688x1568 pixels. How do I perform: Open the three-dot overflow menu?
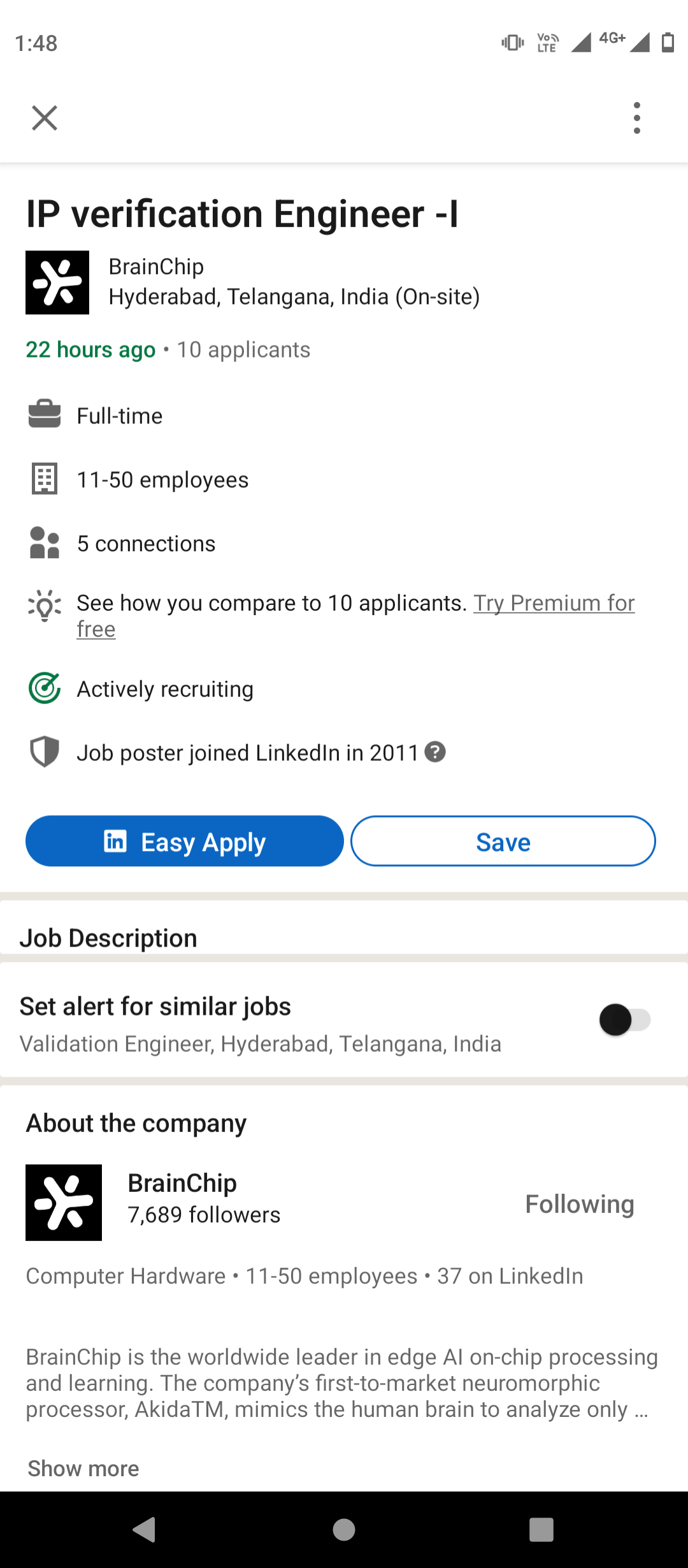[636, 118]
